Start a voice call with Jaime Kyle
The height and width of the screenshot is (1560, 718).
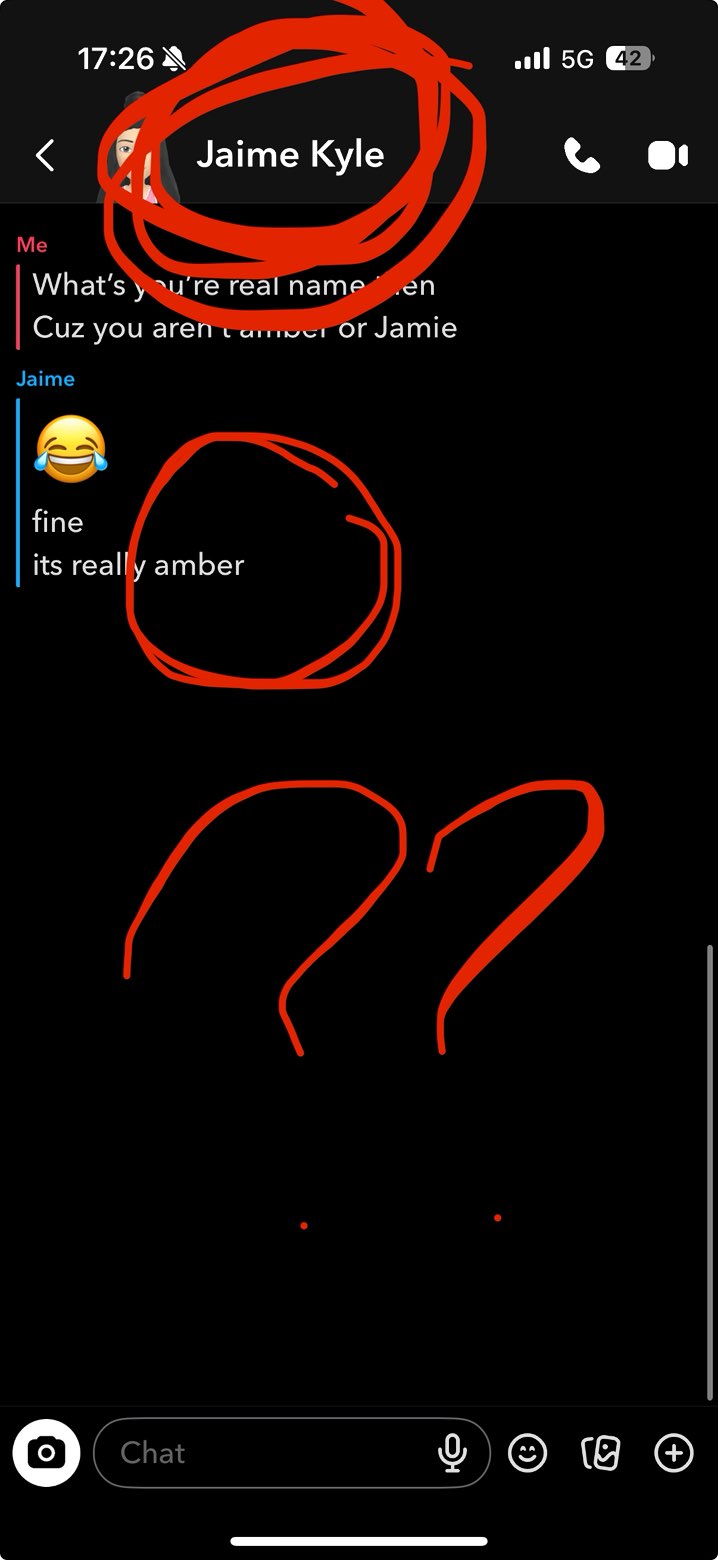[x=581, y=155]
